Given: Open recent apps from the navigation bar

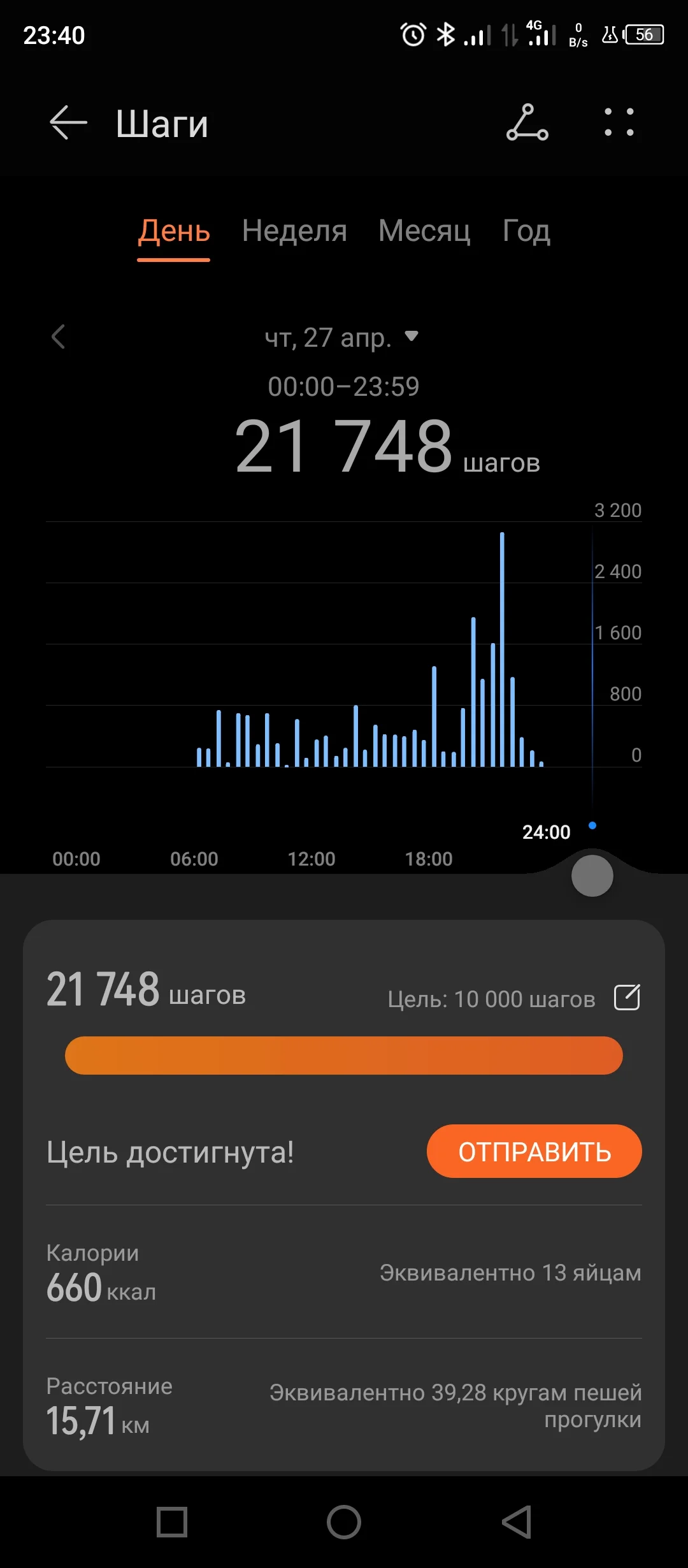Looking at the screenshot, I should point(172,1522).
